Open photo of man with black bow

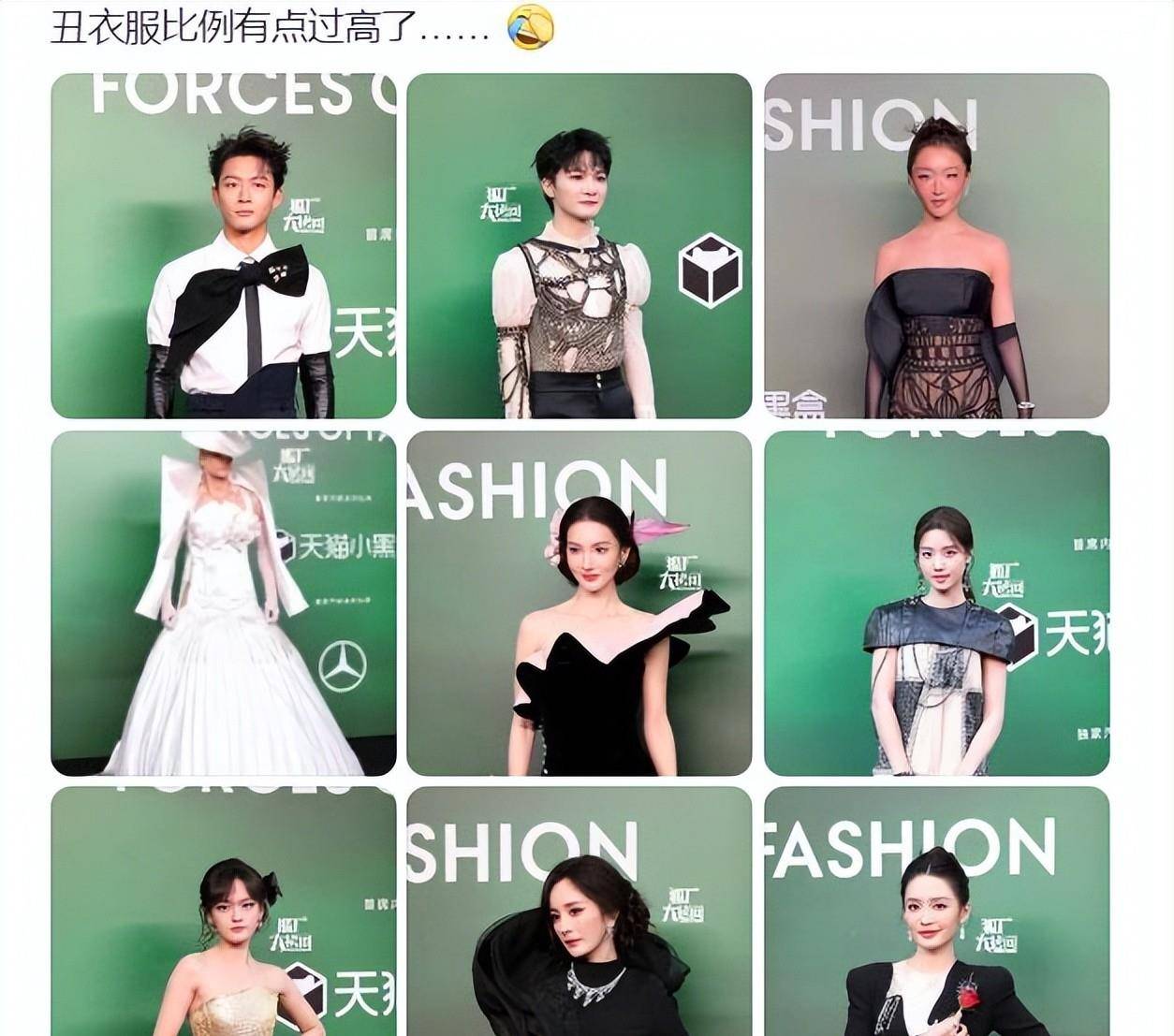223,246
